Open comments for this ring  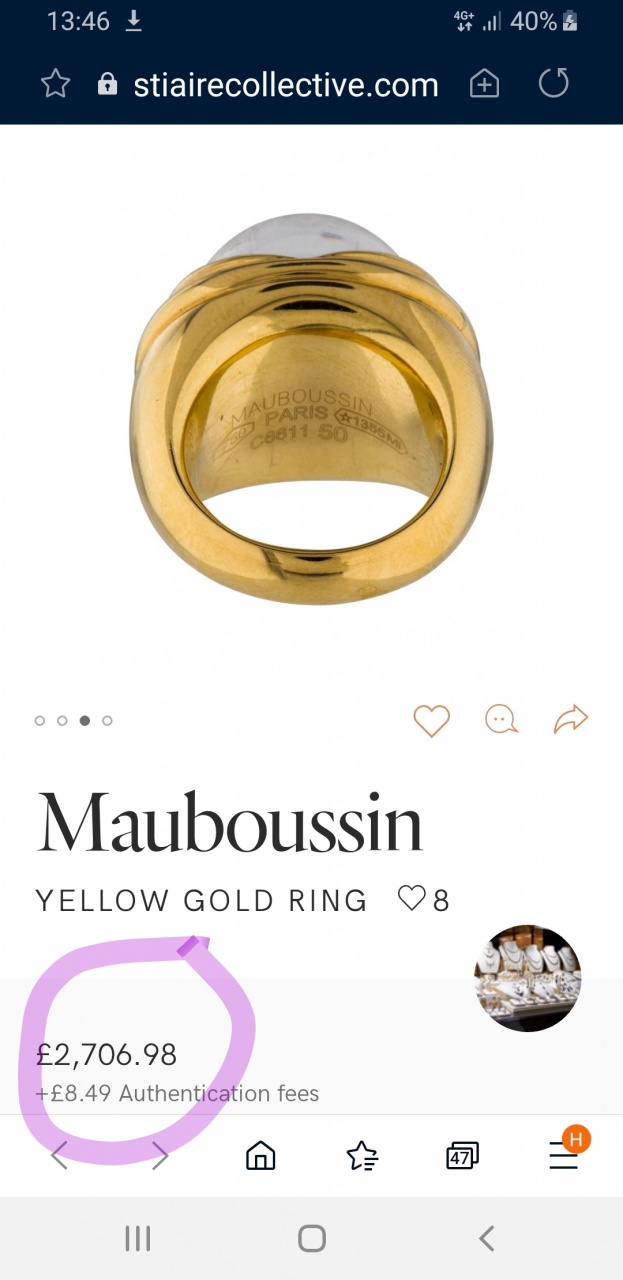(500, 720)
